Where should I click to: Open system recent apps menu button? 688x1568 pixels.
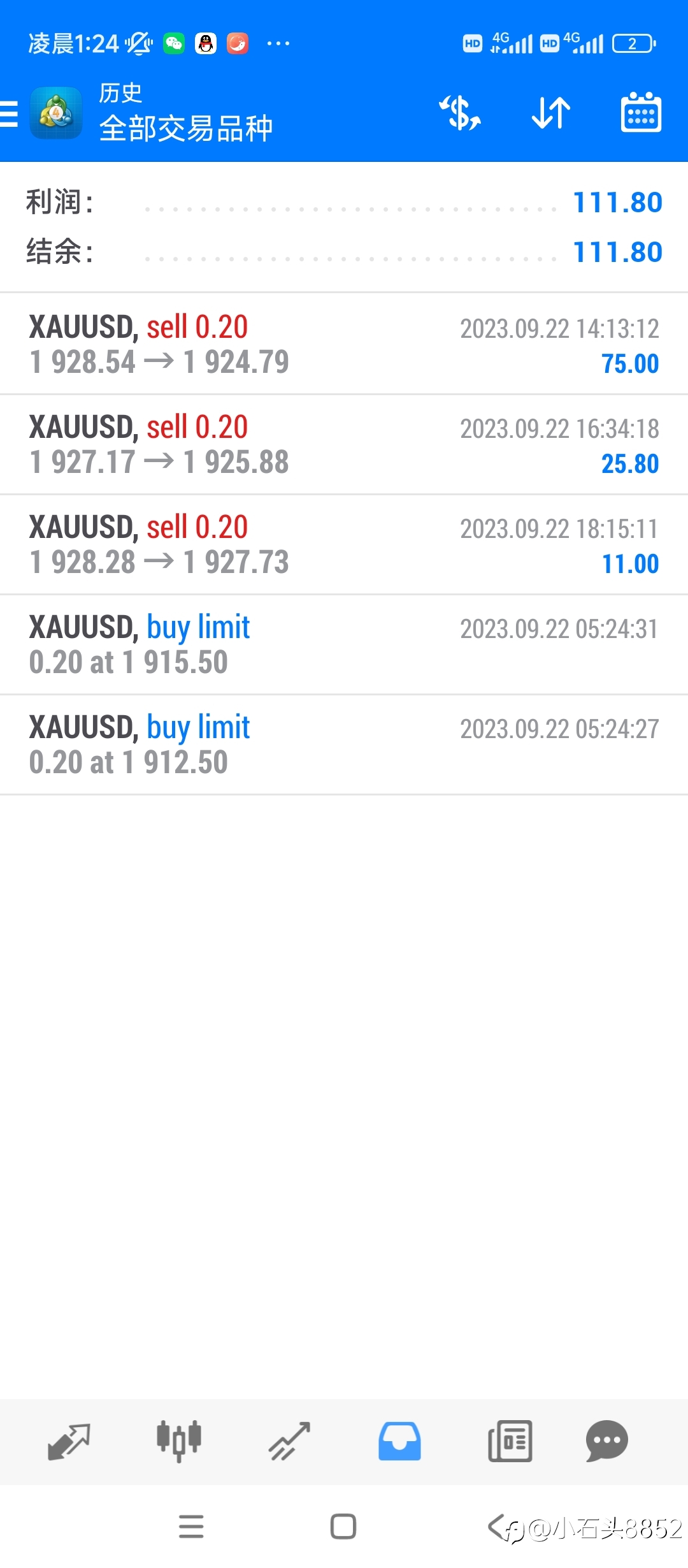point(191,1527)
